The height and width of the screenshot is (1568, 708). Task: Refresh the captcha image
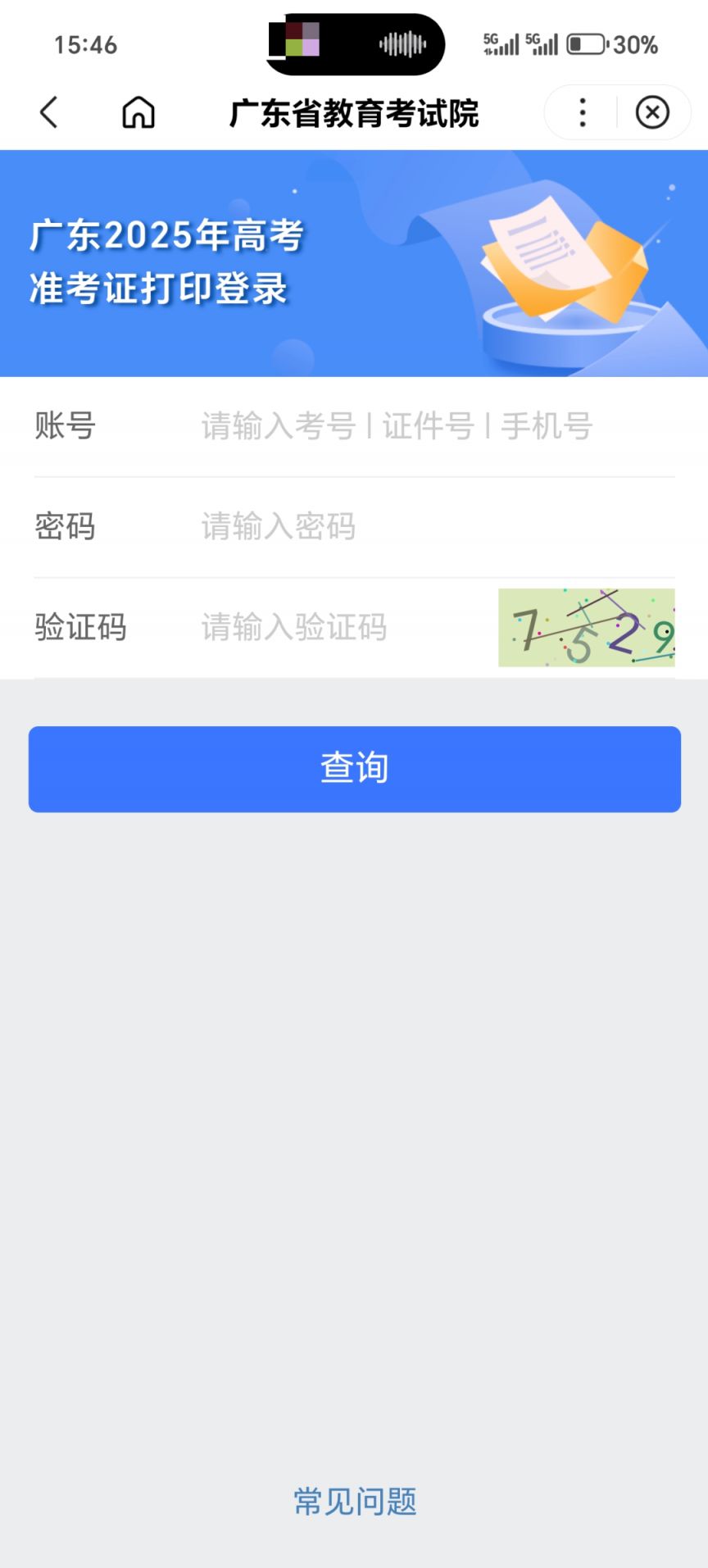(587, 627)
